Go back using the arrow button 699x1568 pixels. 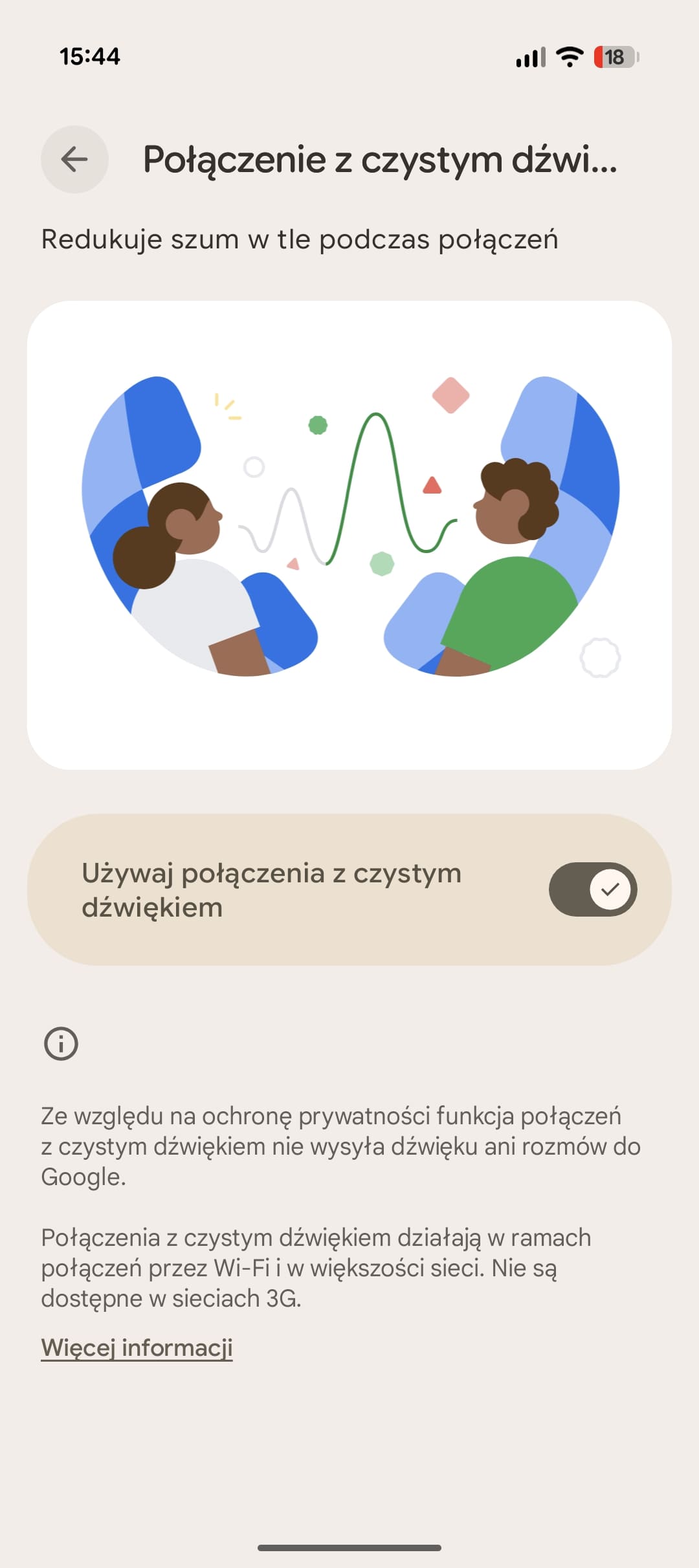pyautogui.click(x=74, y=159)
